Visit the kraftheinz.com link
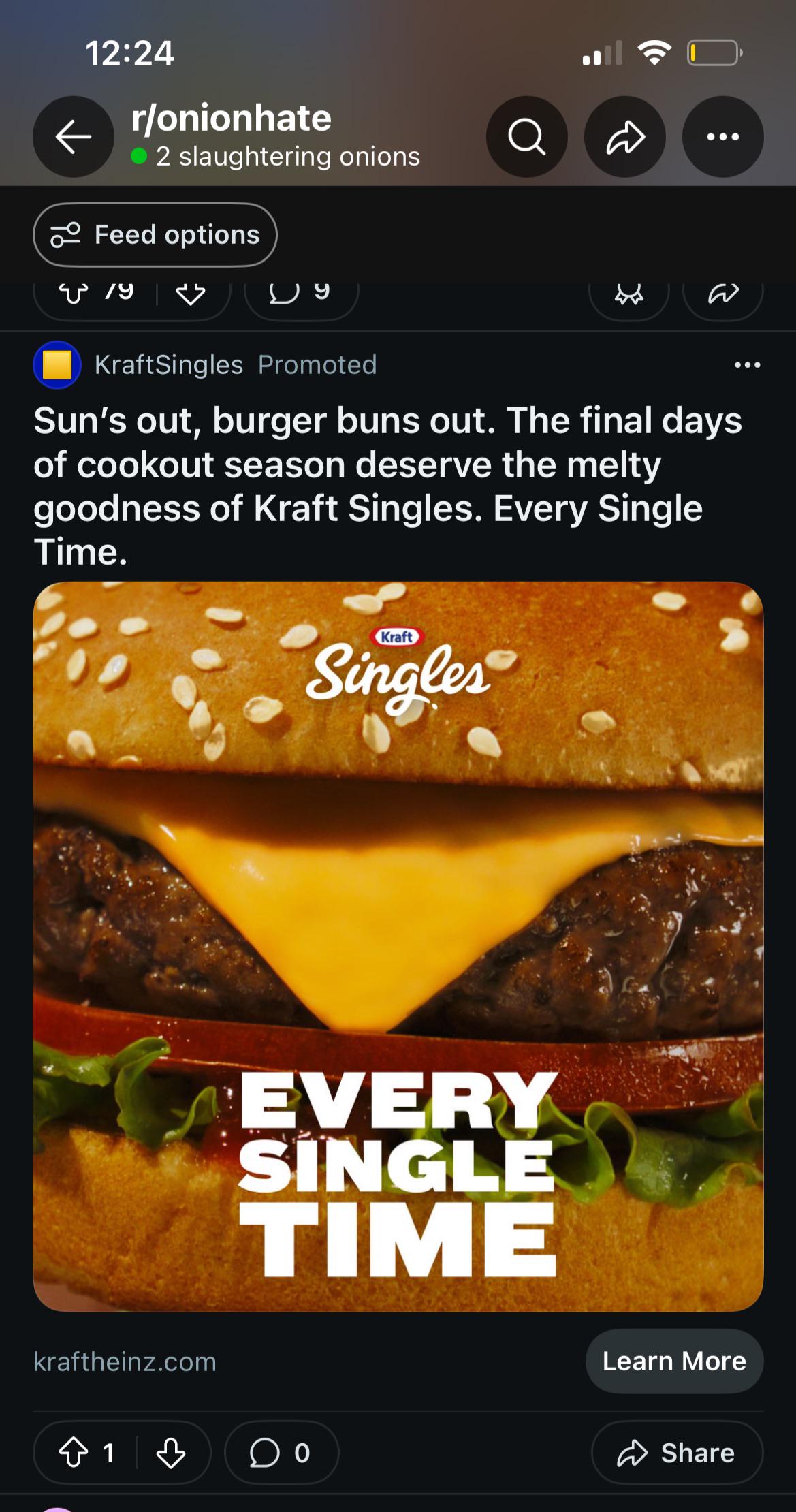The height and width of the screenshot is (1512, 796). [125, 1361]
